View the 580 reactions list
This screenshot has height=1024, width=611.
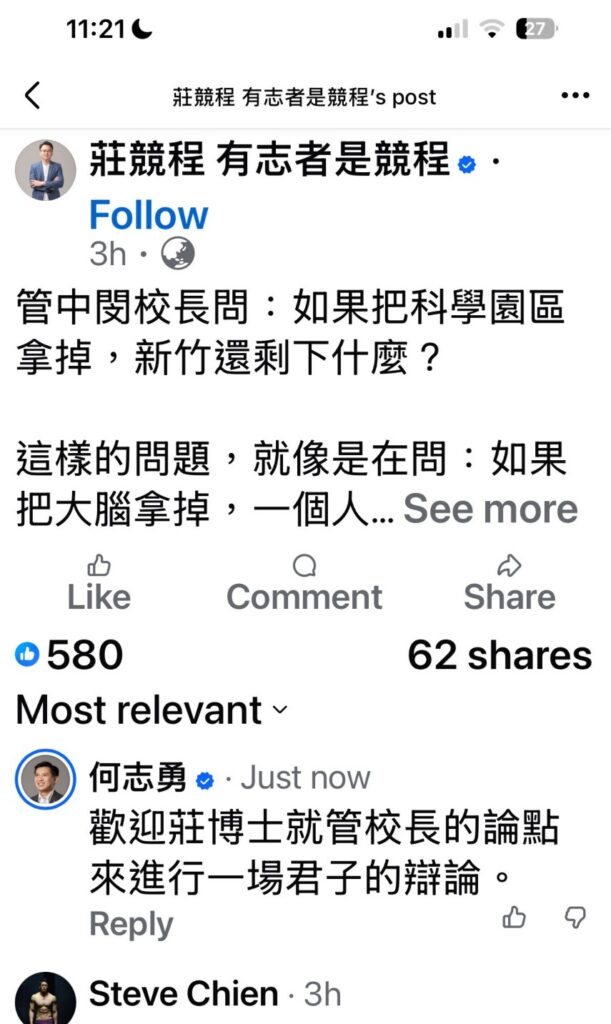[70, 655]
